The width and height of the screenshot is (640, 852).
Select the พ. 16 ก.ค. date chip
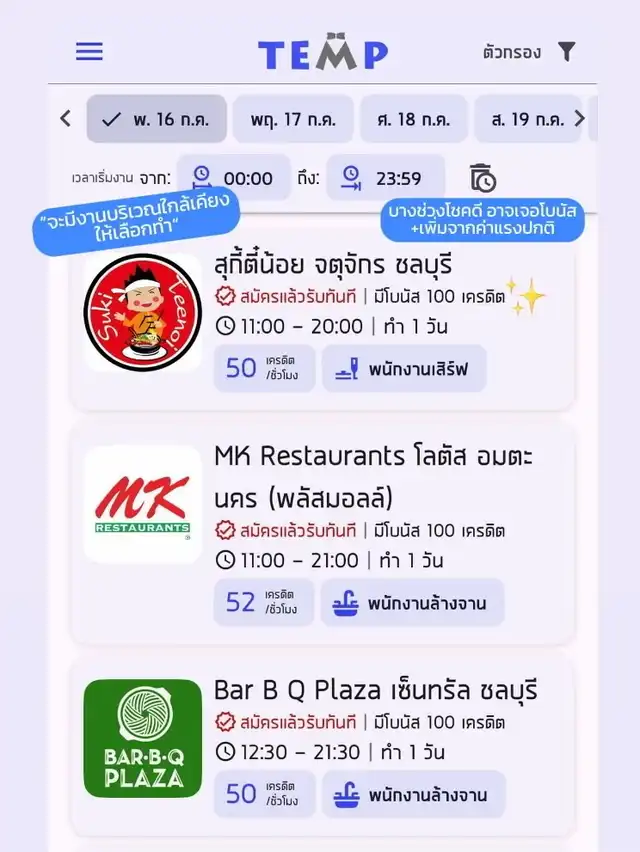tap(156, 119)
